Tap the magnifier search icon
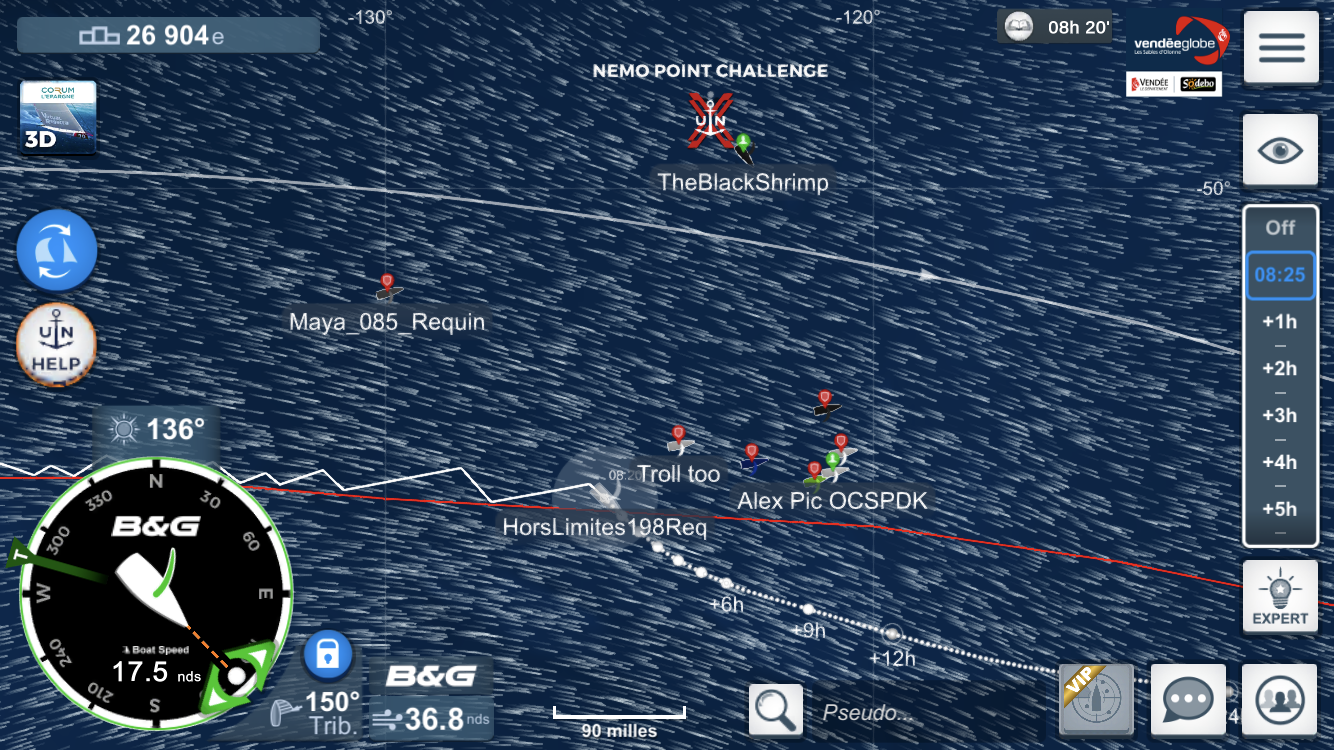 coord(776,710)
